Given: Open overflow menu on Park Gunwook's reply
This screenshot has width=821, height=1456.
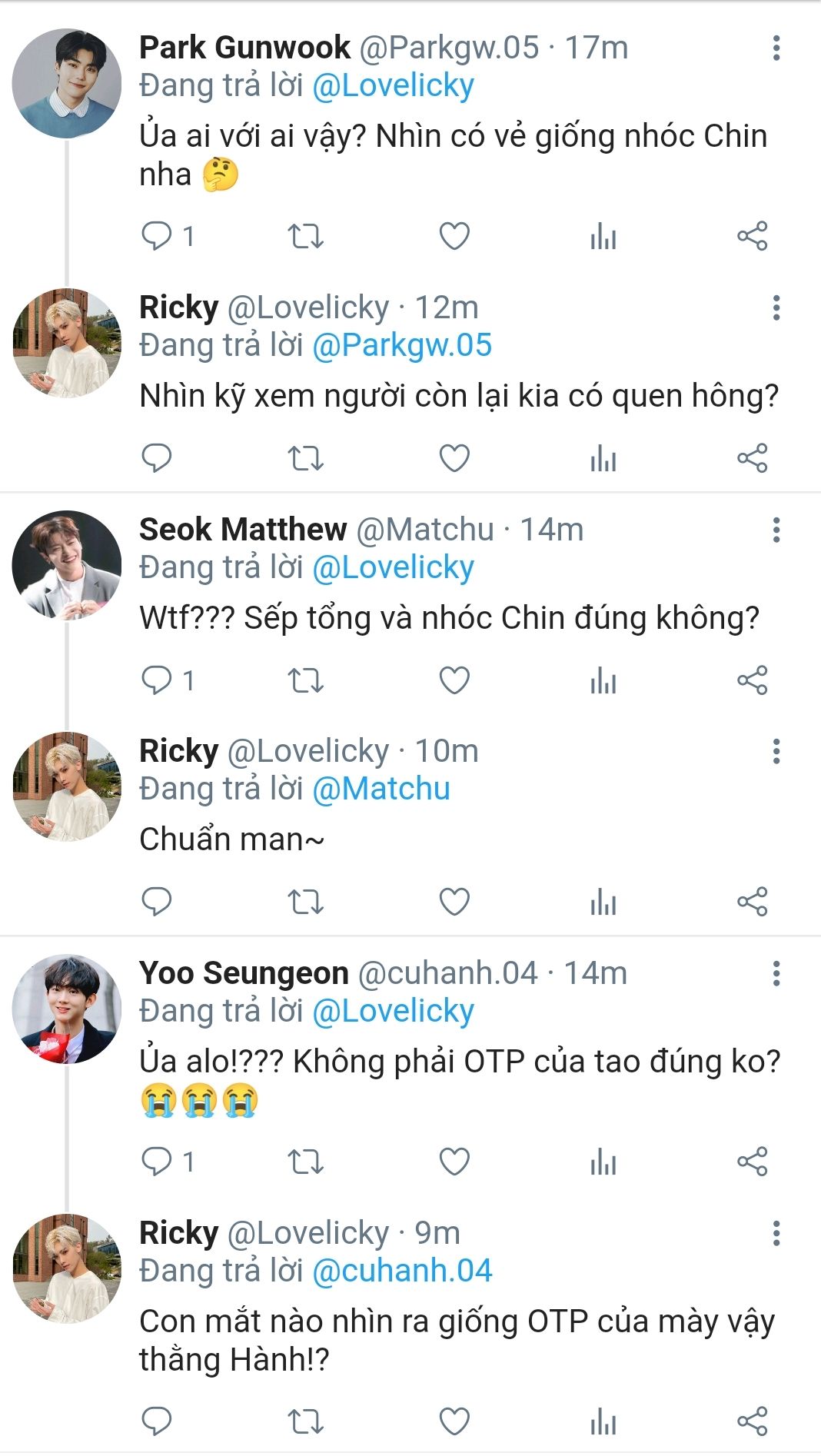Looking at the screenshot, I should [x=776, y=48].
